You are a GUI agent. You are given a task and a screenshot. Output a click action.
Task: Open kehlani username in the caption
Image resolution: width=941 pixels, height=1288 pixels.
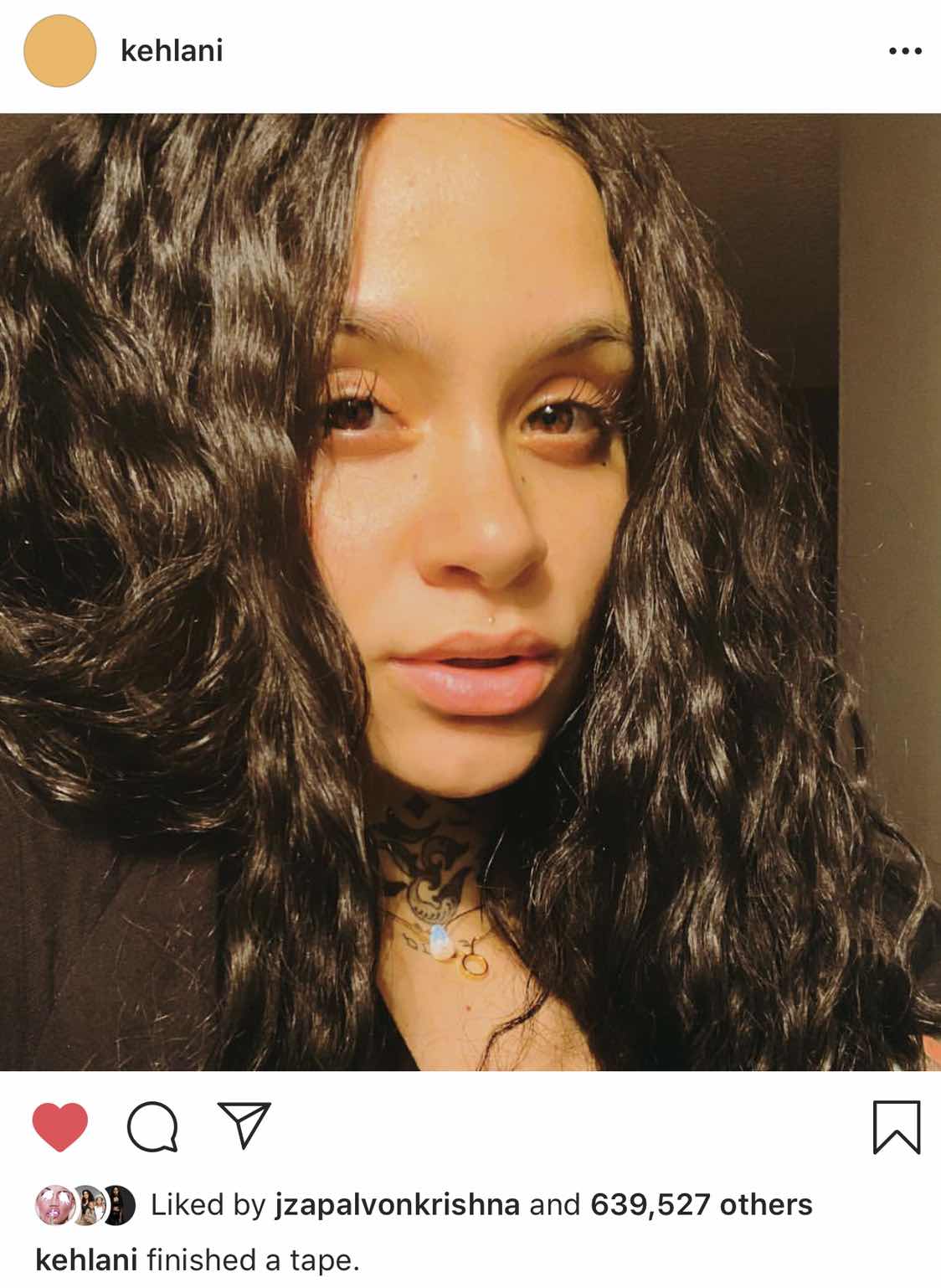tap(86, 1260)
